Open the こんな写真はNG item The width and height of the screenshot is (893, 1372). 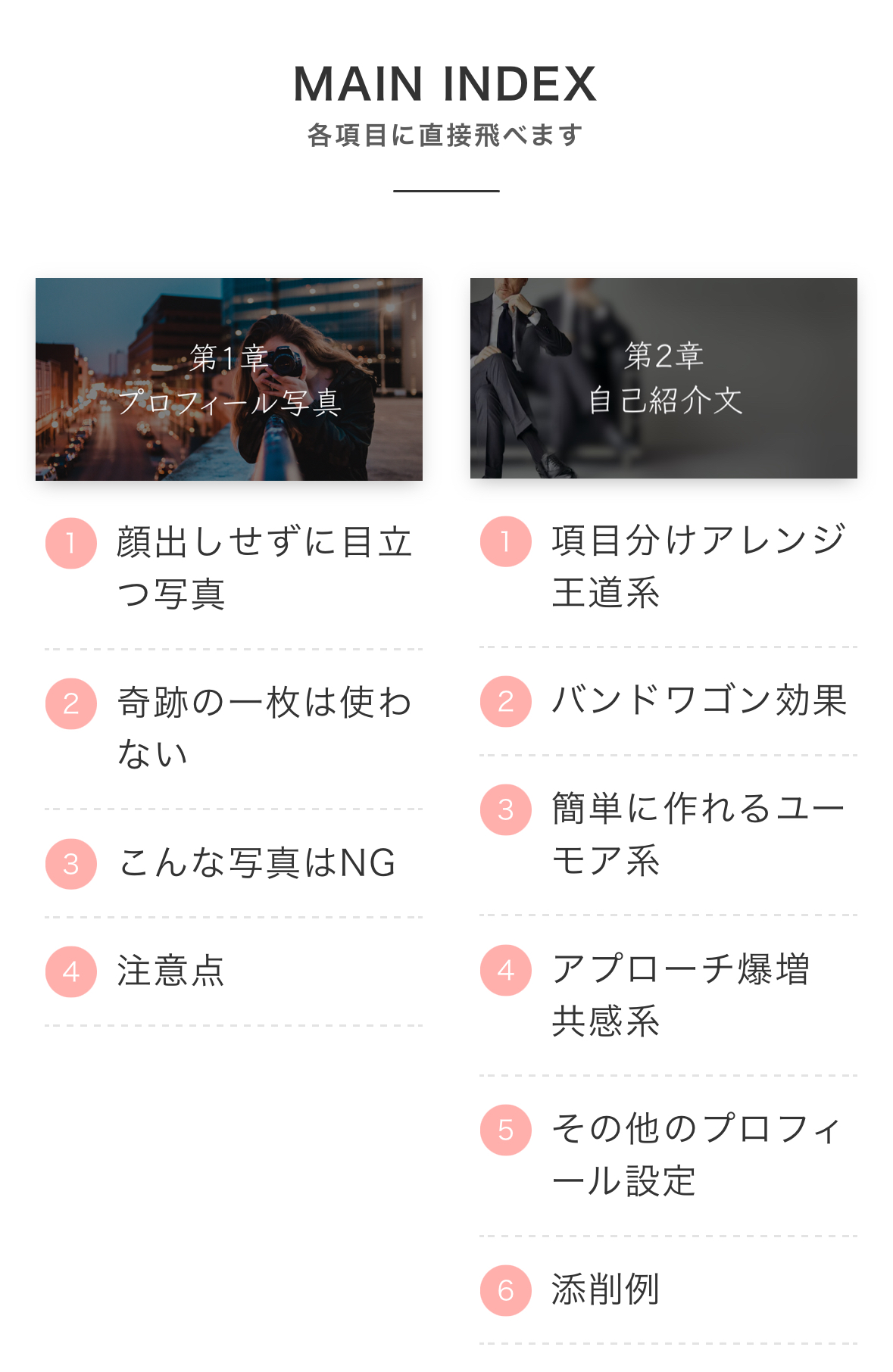click(x=257, y=863)
